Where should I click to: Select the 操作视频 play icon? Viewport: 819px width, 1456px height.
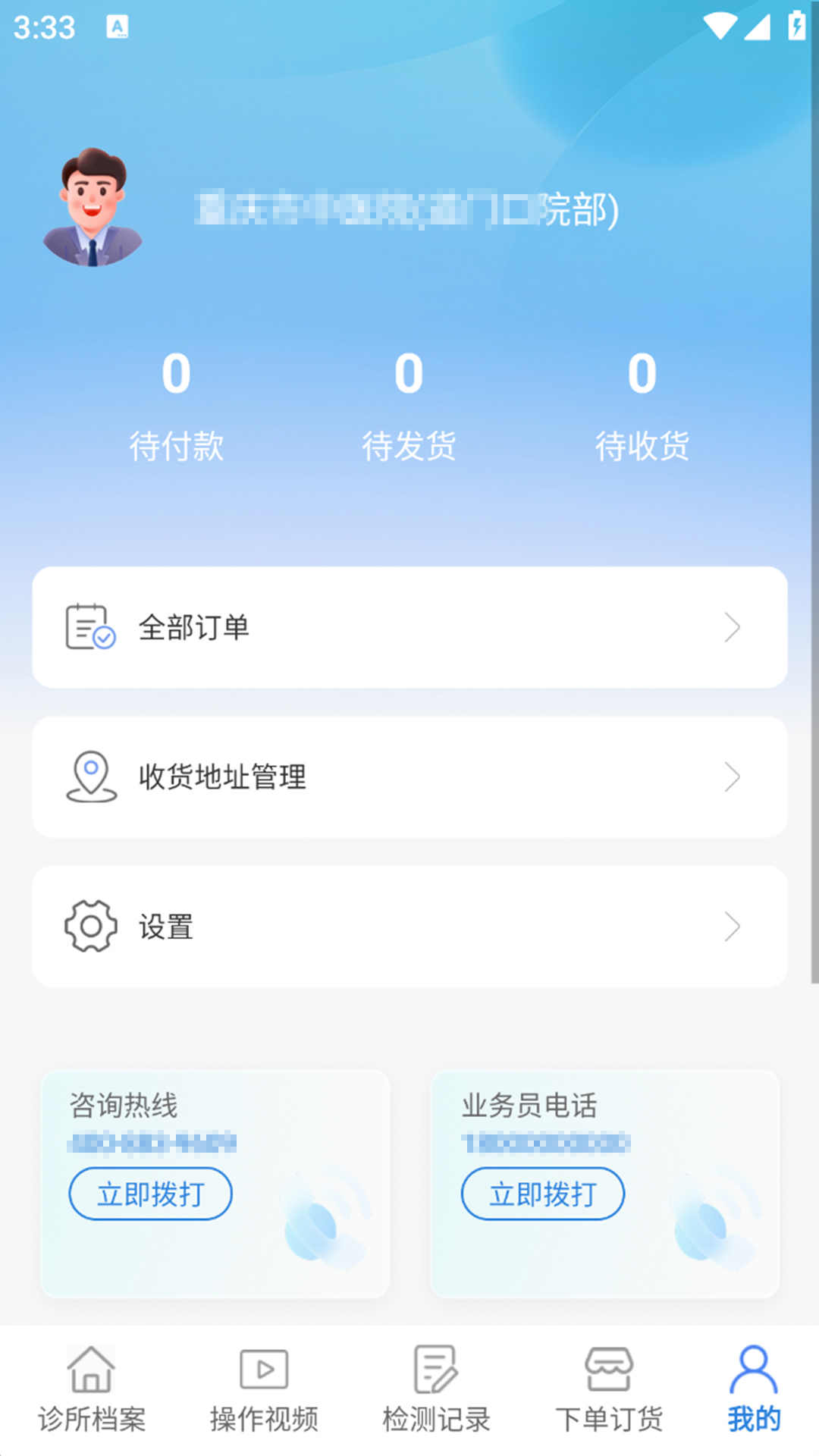coord(262,1373)
